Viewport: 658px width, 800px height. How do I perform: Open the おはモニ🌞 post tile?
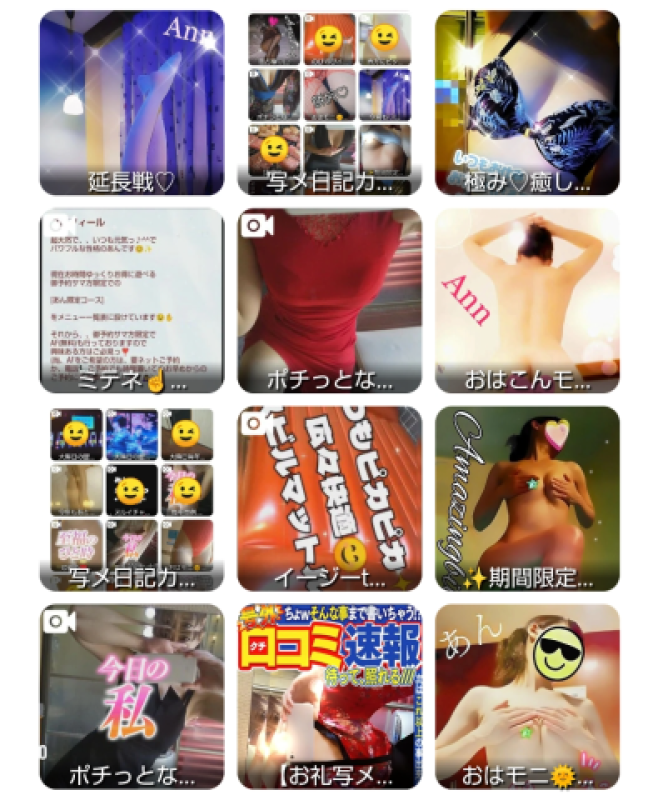(527, 696)
